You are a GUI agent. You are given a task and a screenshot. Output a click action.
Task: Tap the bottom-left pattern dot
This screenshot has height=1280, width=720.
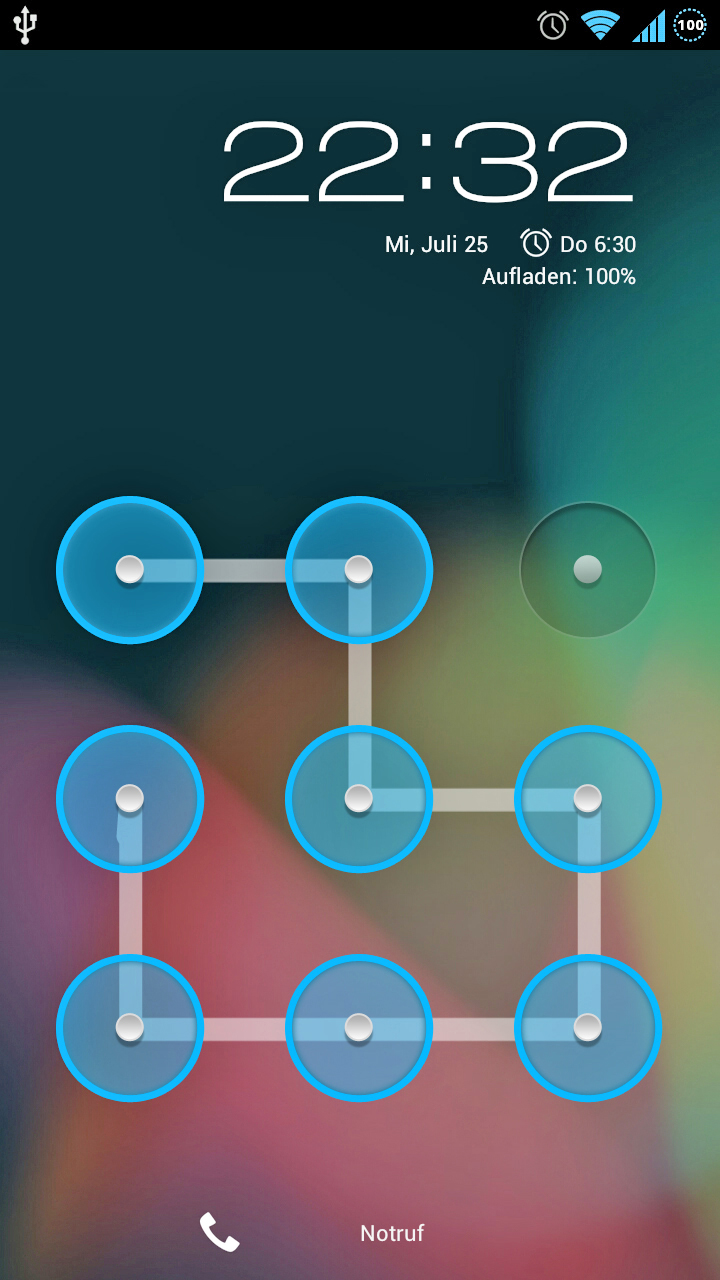click(130, 1027)
